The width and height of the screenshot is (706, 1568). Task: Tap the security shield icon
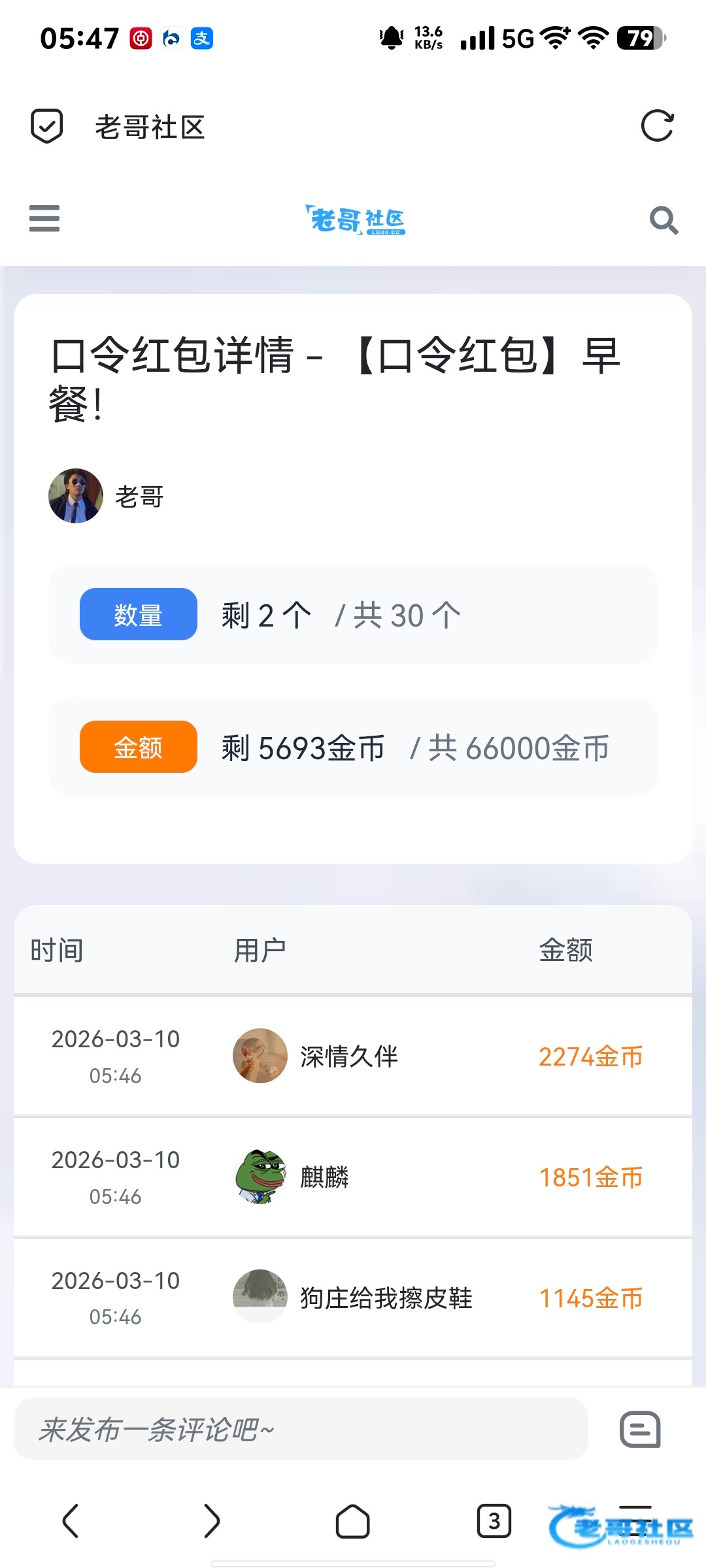click(47, 126)
